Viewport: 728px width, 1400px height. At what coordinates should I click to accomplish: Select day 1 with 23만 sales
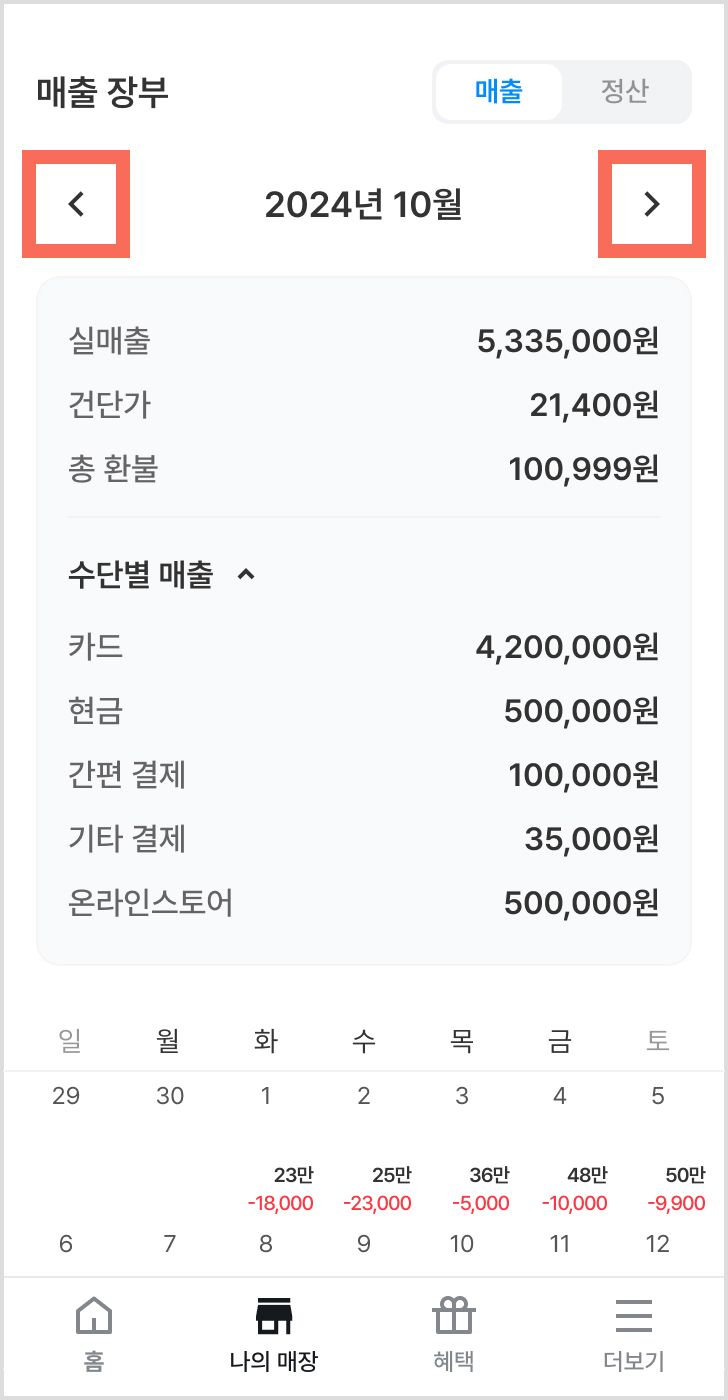pos(266,1145)
